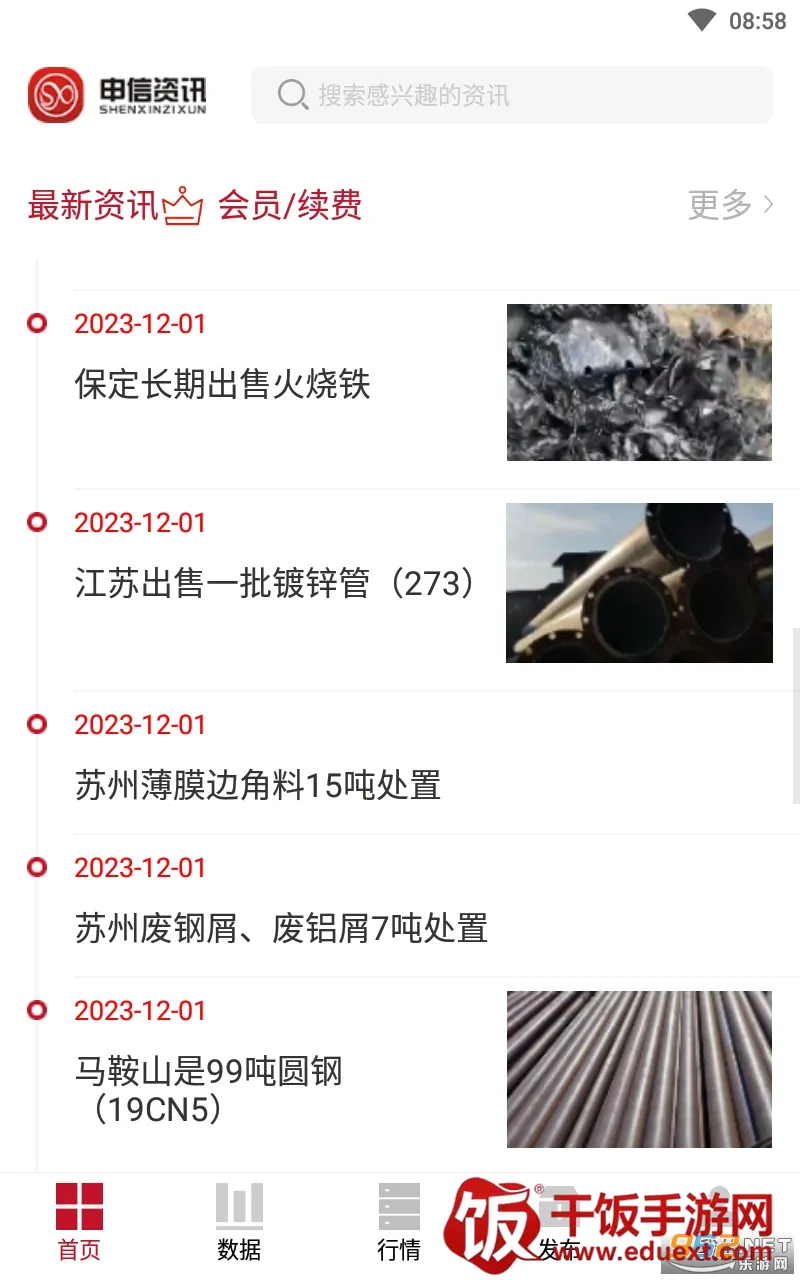Show 更多 latest news

point(730,205)
